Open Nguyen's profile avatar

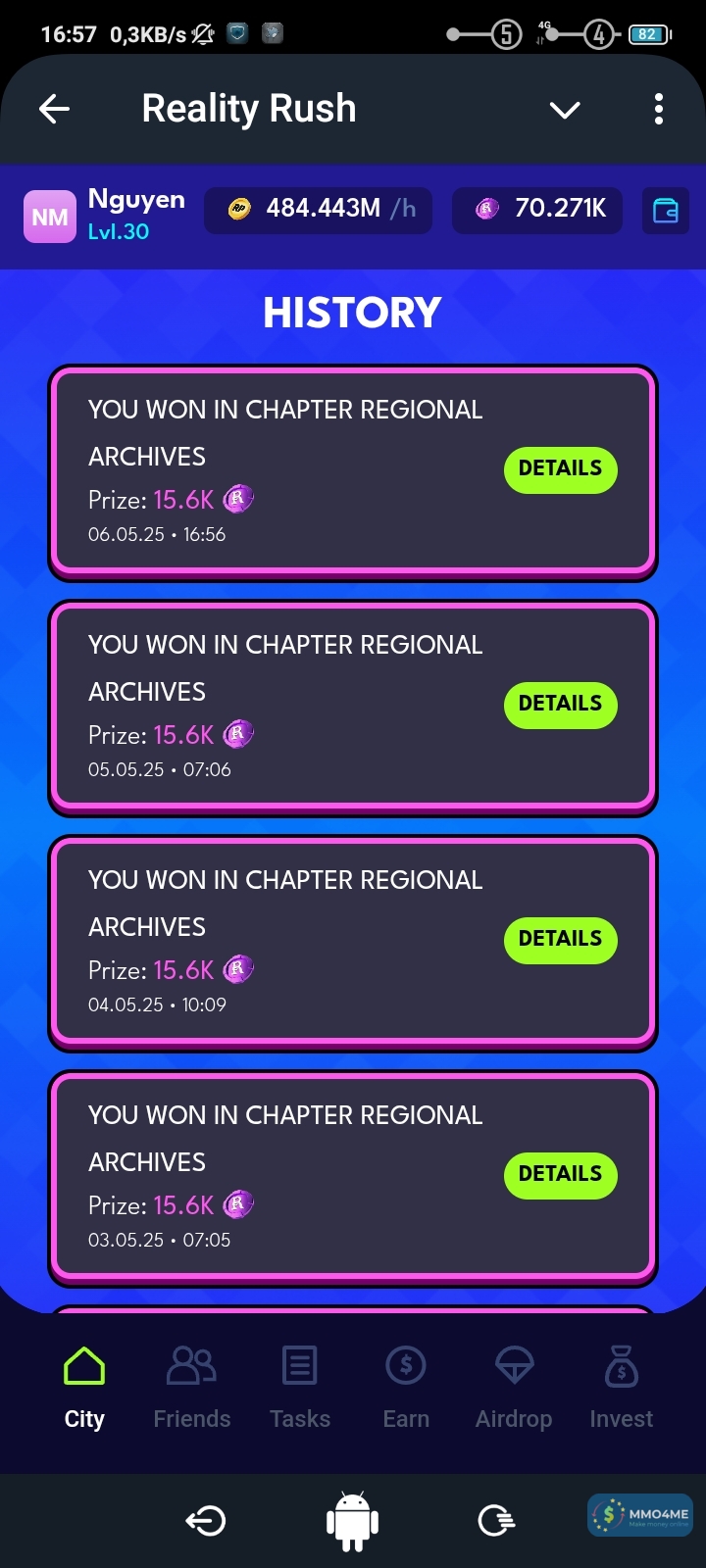pyautogui.click(x=50, y=216)
